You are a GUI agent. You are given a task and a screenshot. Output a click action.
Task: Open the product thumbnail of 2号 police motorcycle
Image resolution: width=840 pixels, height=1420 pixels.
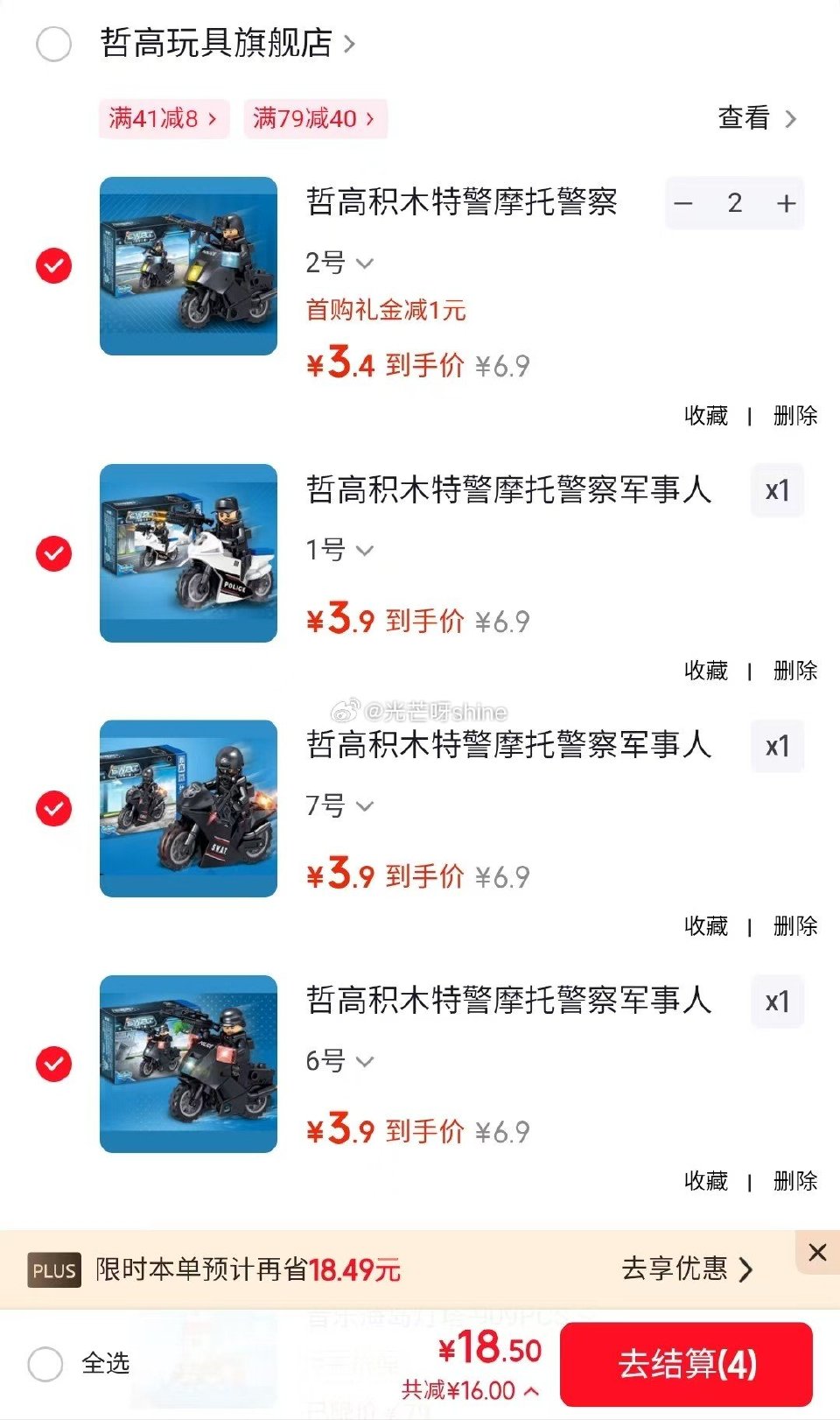coord(187,266)
